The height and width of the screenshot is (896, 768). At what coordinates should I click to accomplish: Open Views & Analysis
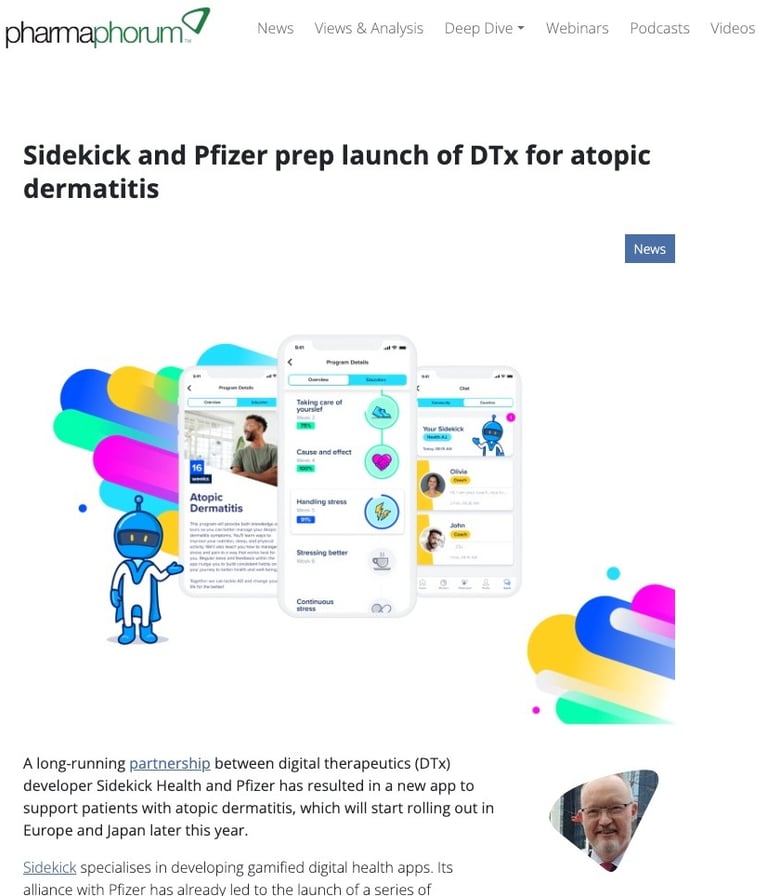369,28
